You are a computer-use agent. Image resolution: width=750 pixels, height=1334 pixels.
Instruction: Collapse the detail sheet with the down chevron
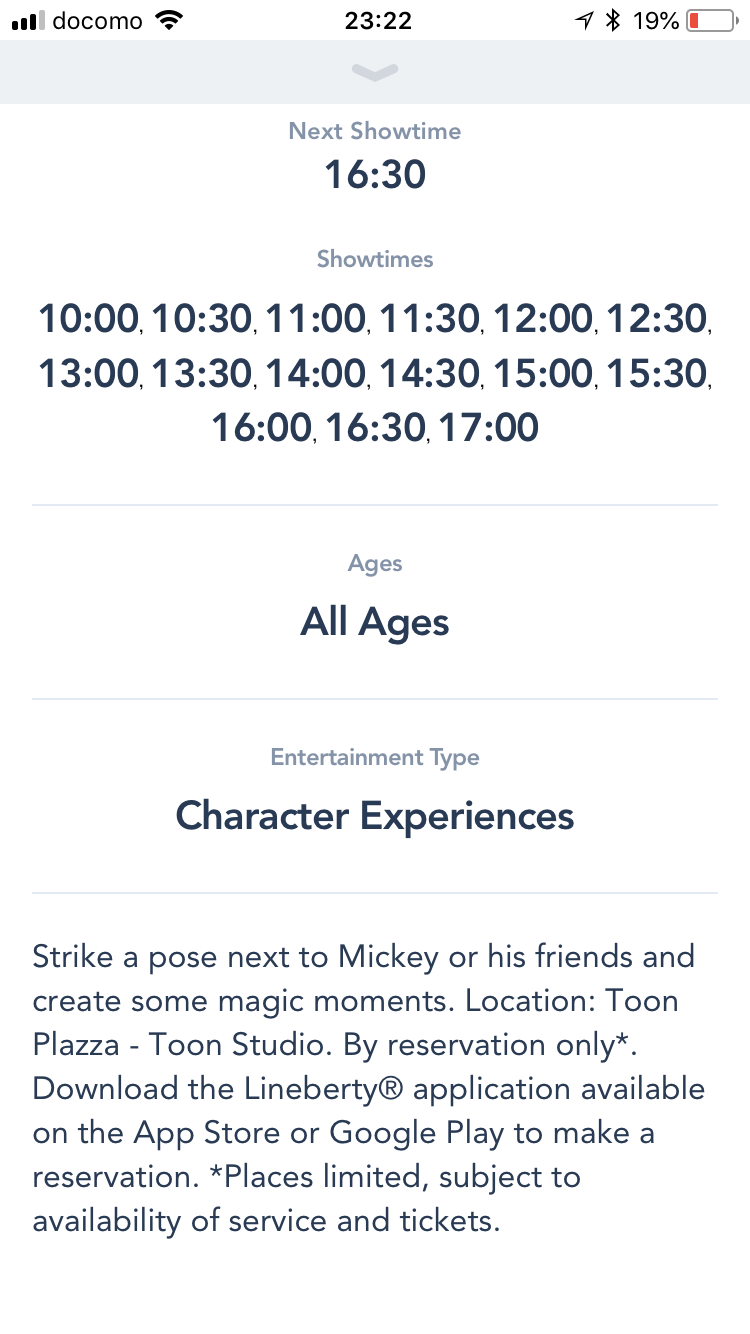pyautogui.click(x=375, y=72)
